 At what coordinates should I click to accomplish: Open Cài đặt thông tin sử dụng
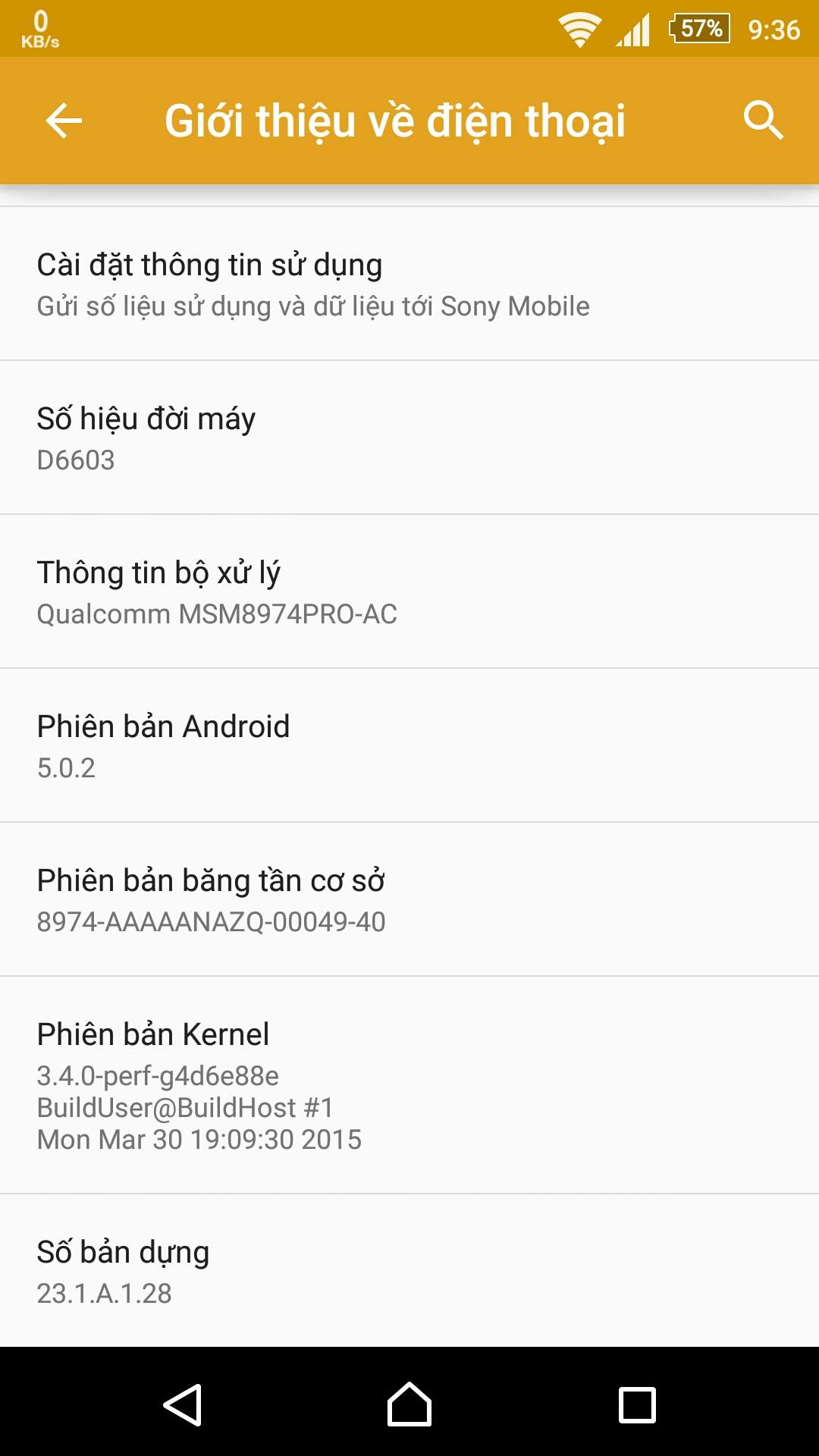click(409, 284)
